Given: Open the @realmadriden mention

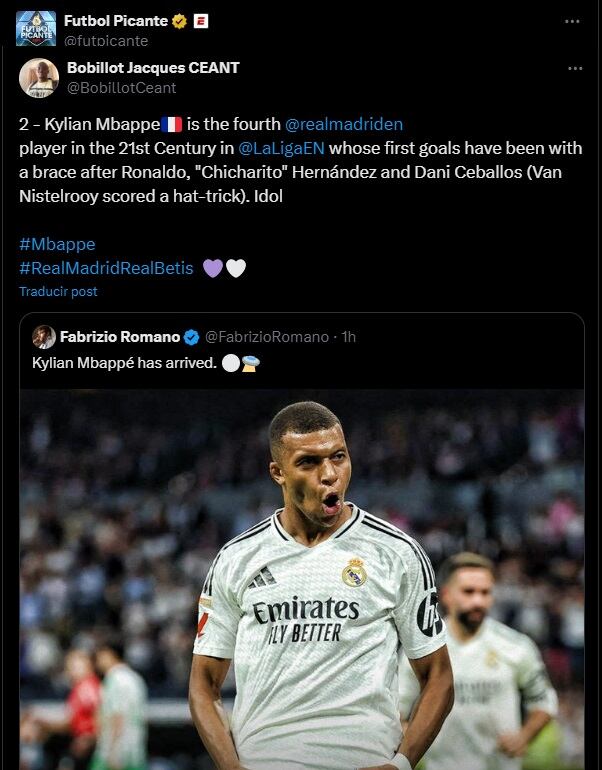Looking at the screenshot, I should (344, 125).
